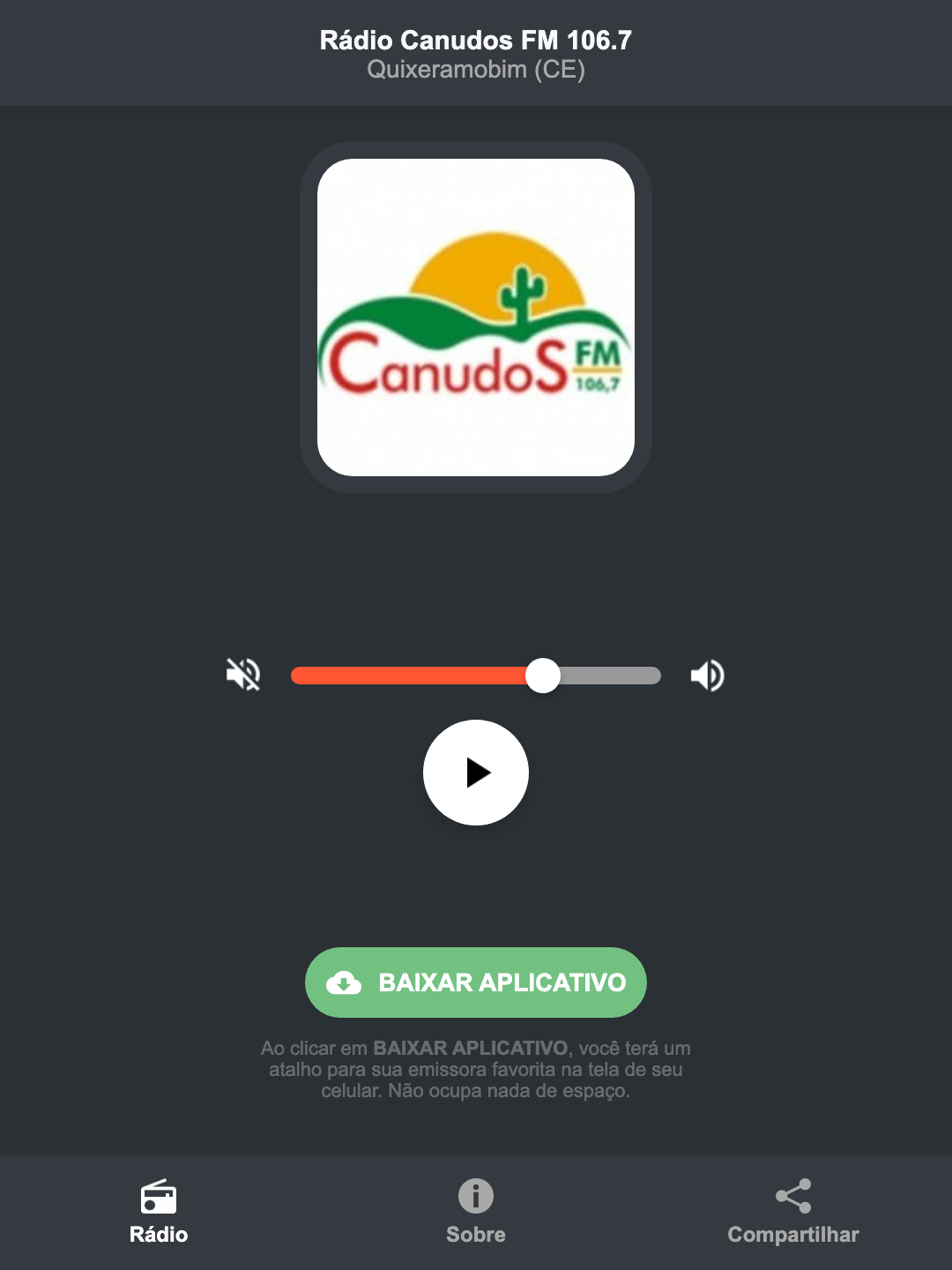Tap the share icon above Compartilhar

pos(792,1195)
